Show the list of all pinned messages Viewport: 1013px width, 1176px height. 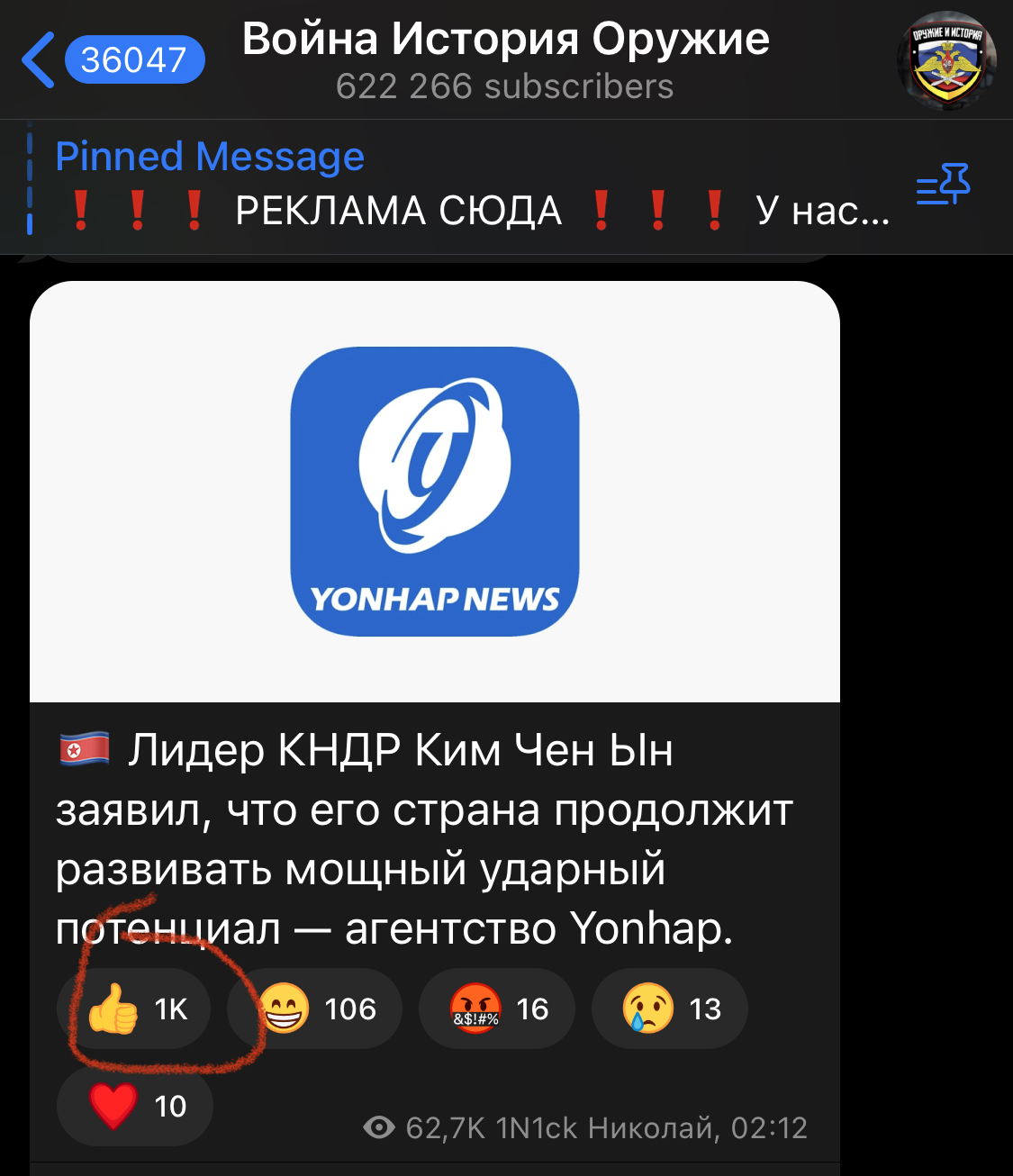943,185
